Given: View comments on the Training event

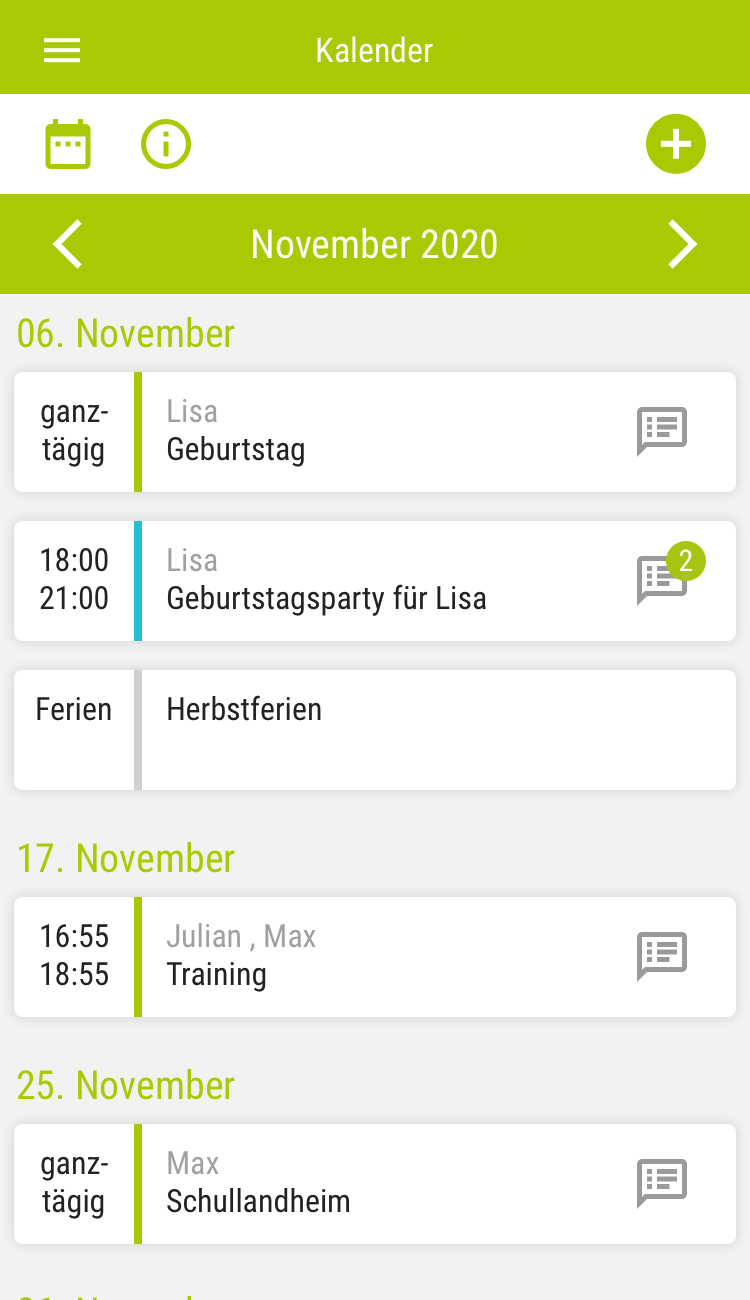Looking at the screenshot, I should [662, 957].
